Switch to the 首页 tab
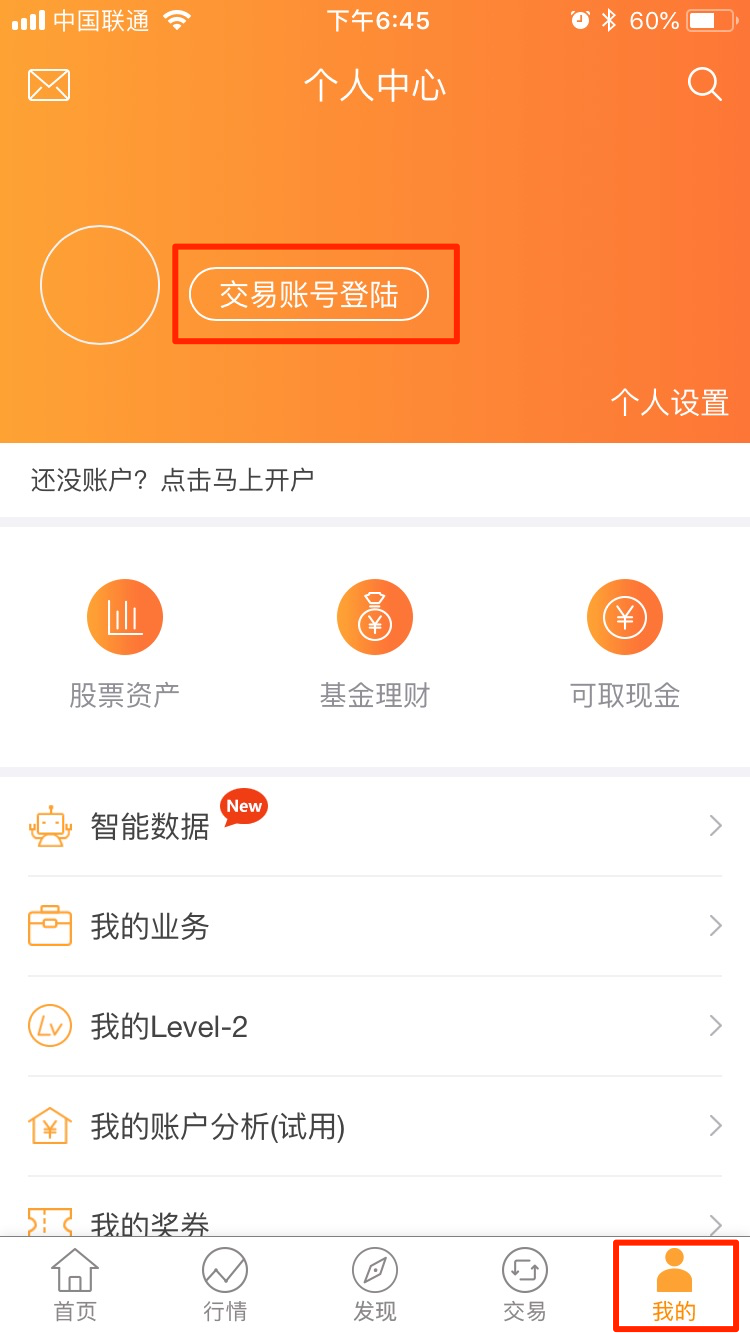Viewport: 750px width, 1334px height. coord(75,1286)
